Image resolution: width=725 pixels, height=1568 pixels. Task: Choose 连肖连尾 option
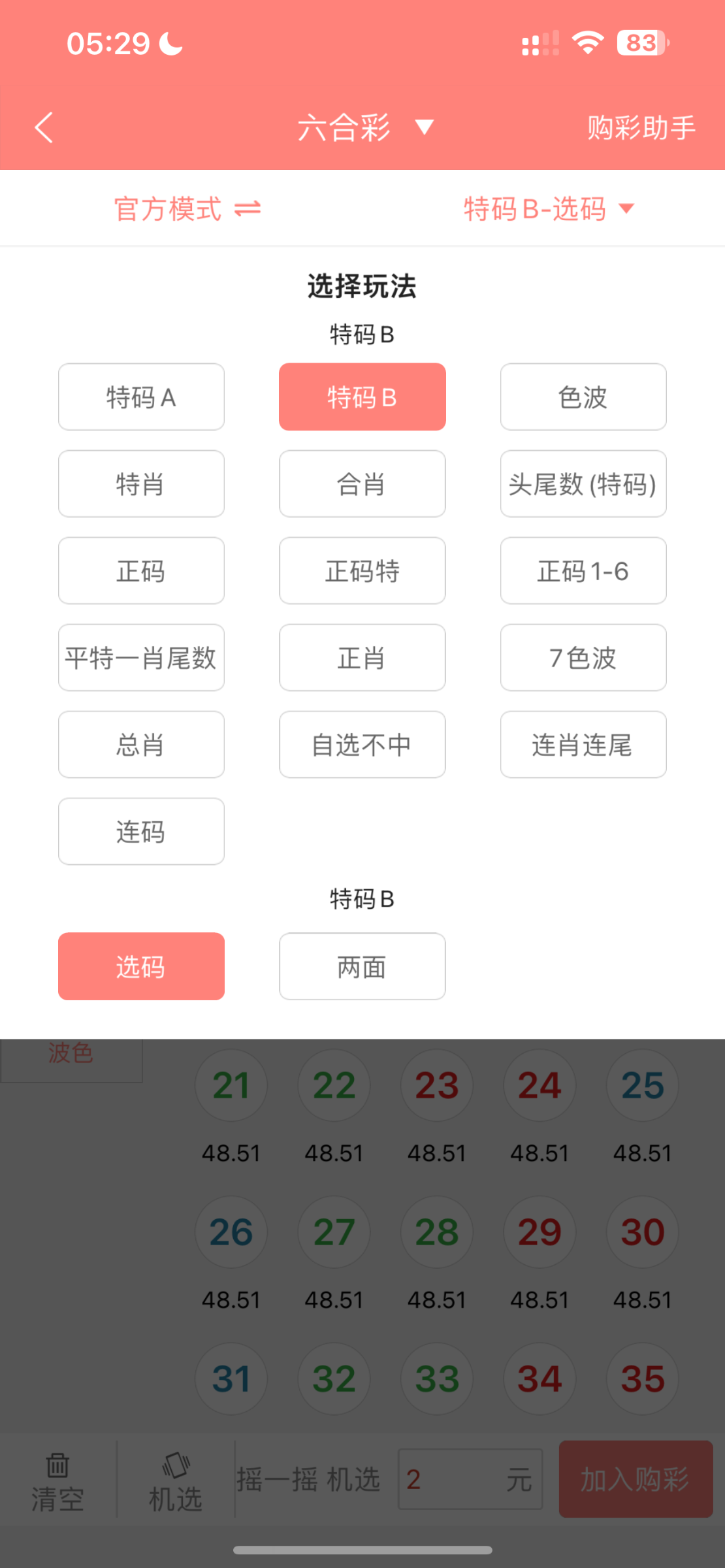point(583,745)
